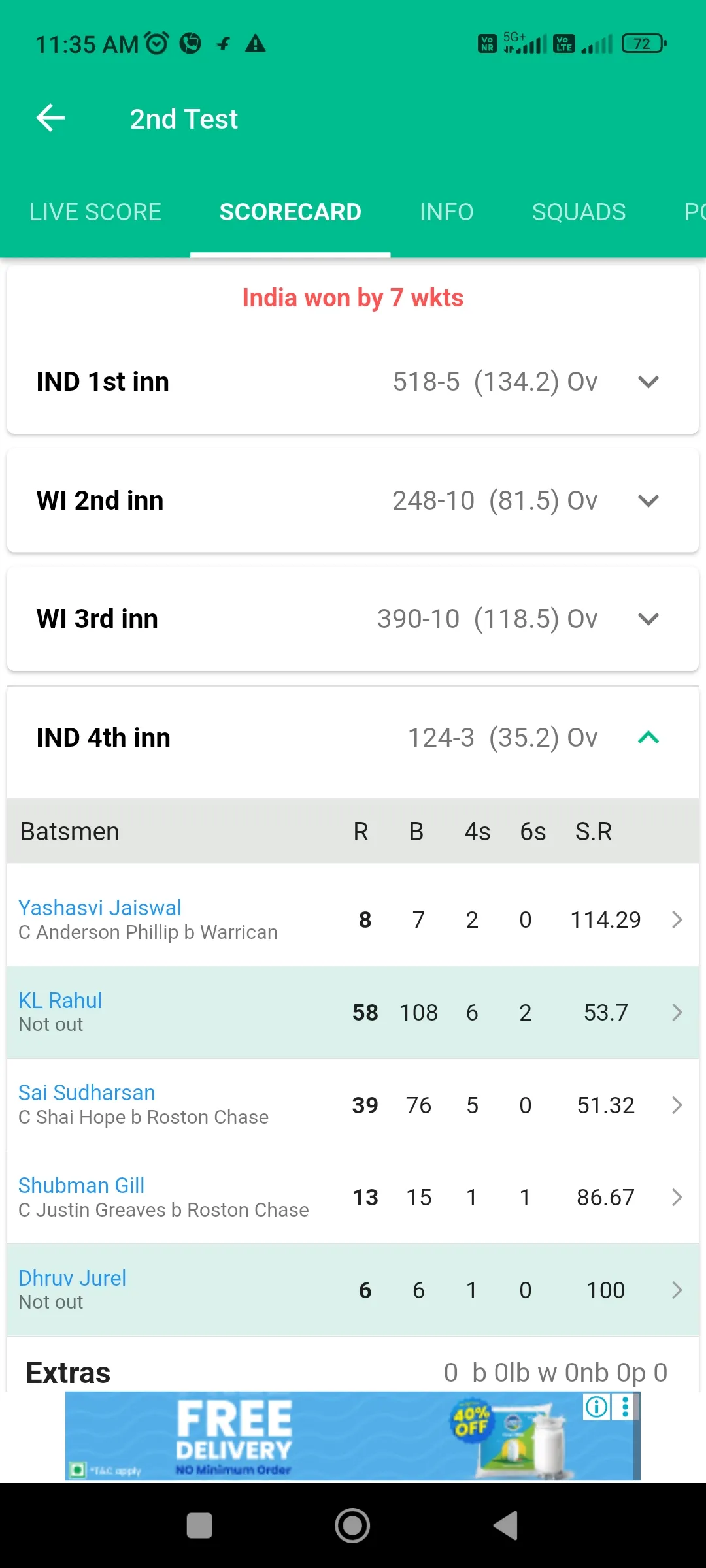This screenshot has width=706, height=1568.
Task: Tap the FREE DELIVERY advertisement banner
Action: 294,1434
